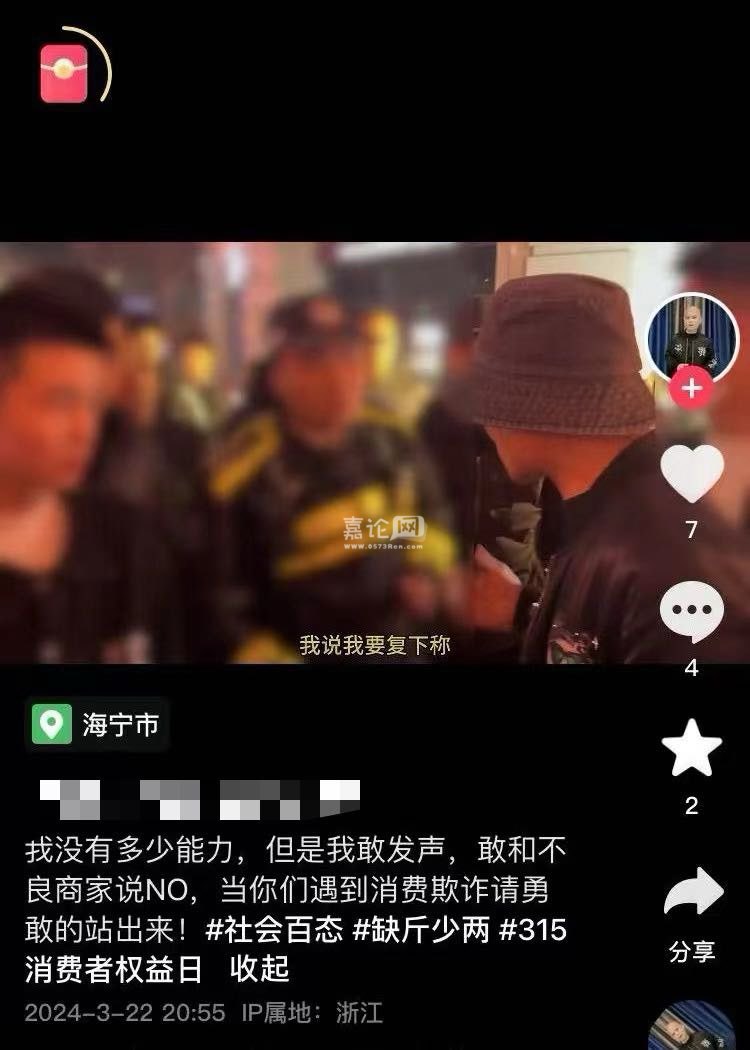The height and width of the screenshot is (1050, 750).
Task: Open the comments bubble
Action: [692, 611]
